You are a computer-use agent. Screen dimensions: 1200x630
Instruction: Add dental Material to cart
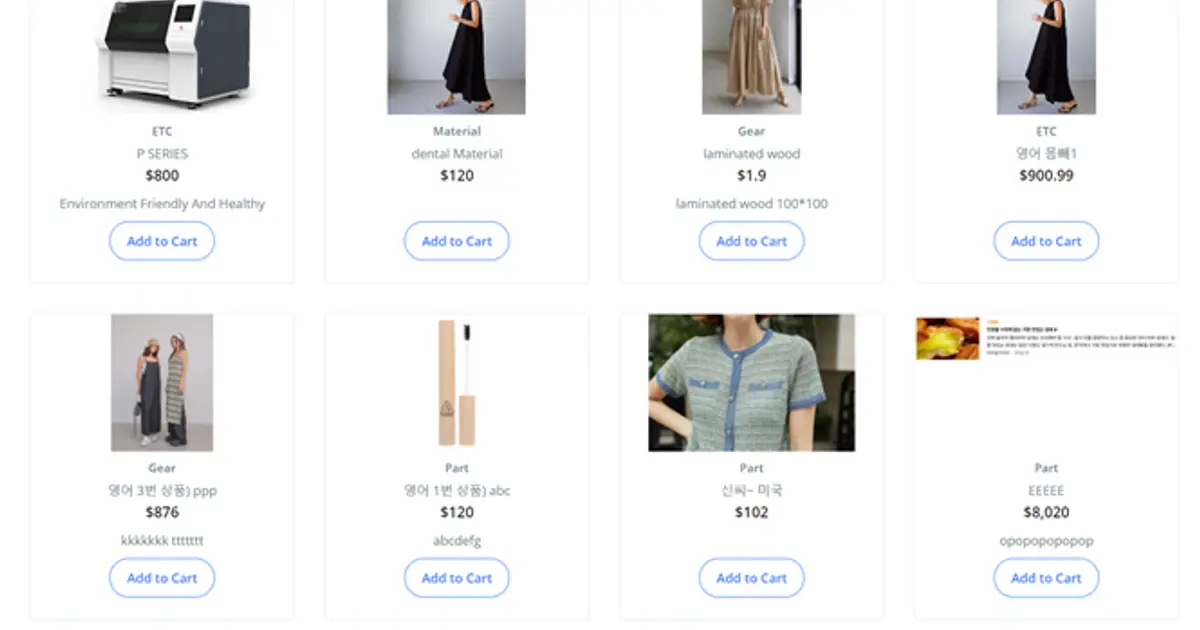[x=456, y=241]
